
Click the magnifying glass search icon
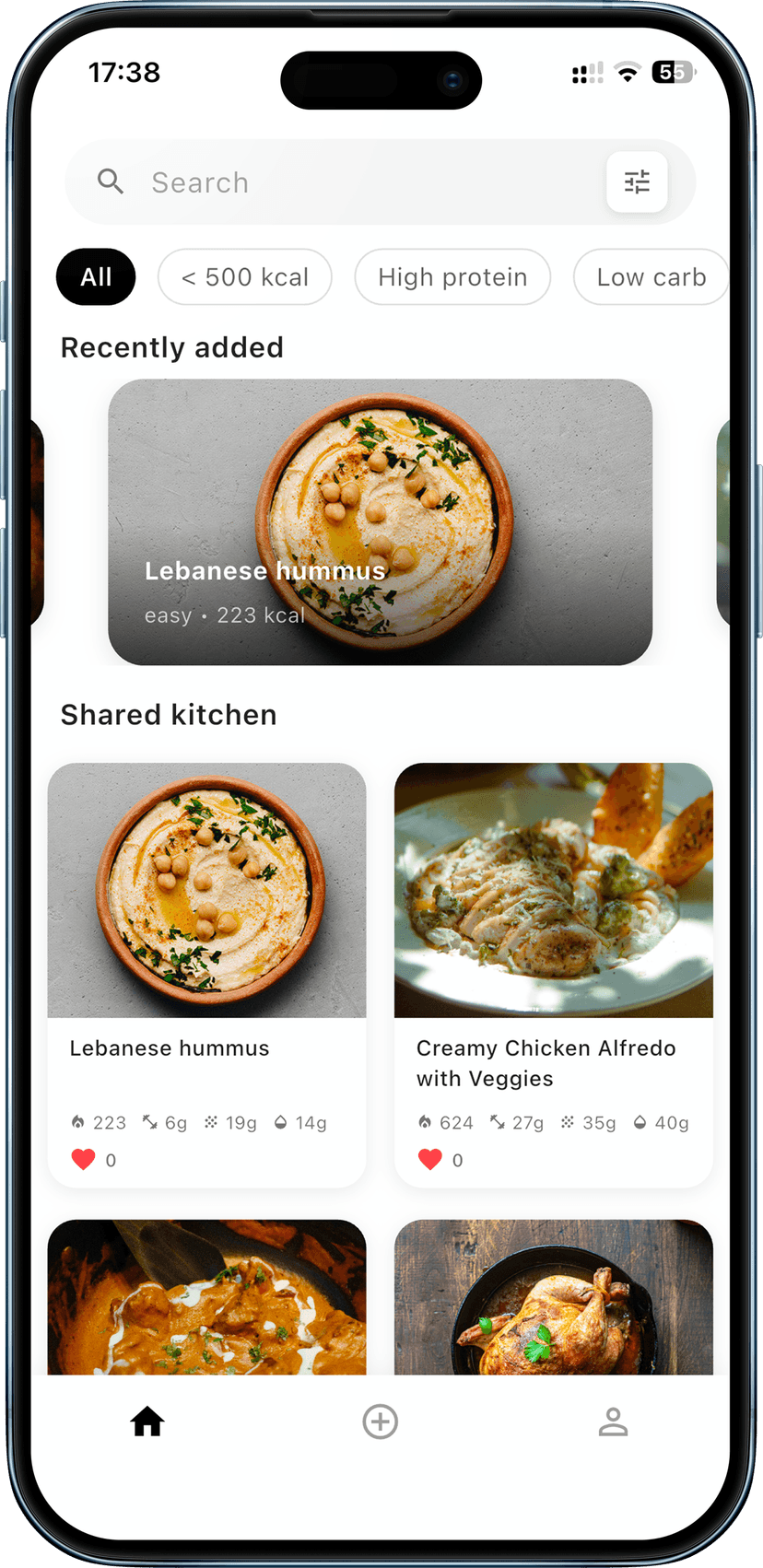coord(111,181)
